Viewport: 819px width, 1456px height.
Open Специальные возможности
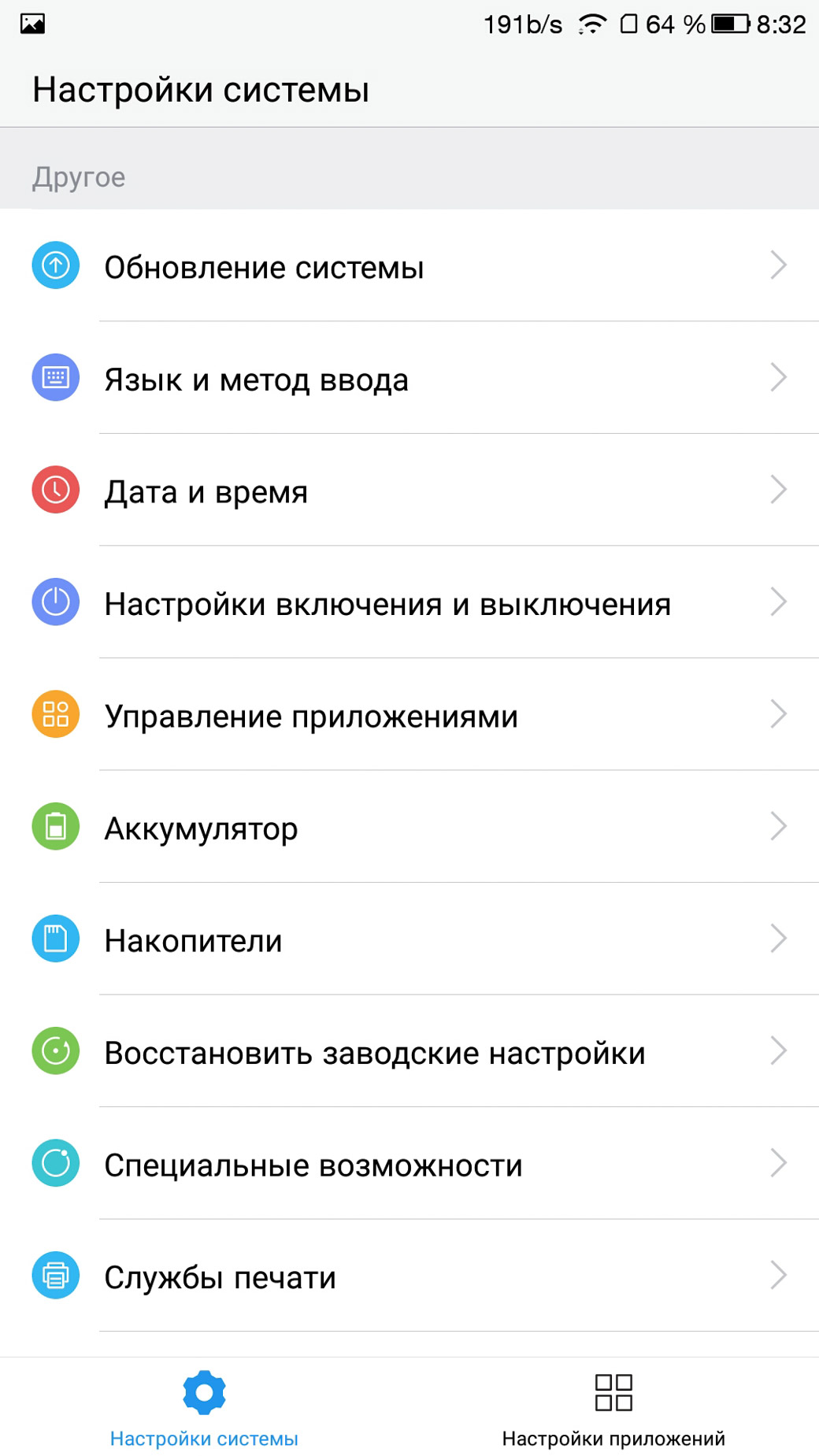point(409,1163)
